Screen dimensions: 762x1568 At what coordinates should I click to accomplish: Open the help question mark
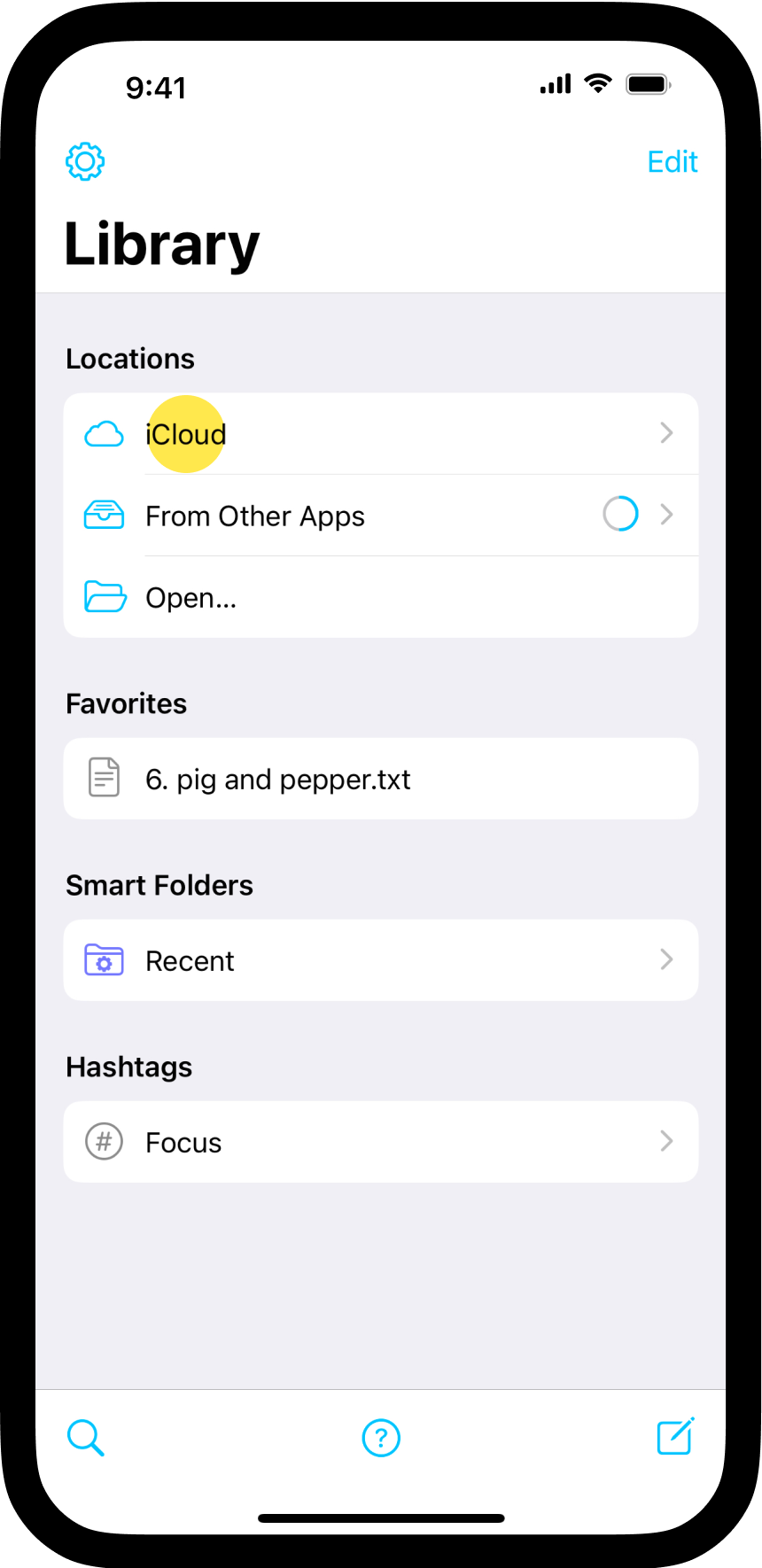click(x=381, y=1437)
